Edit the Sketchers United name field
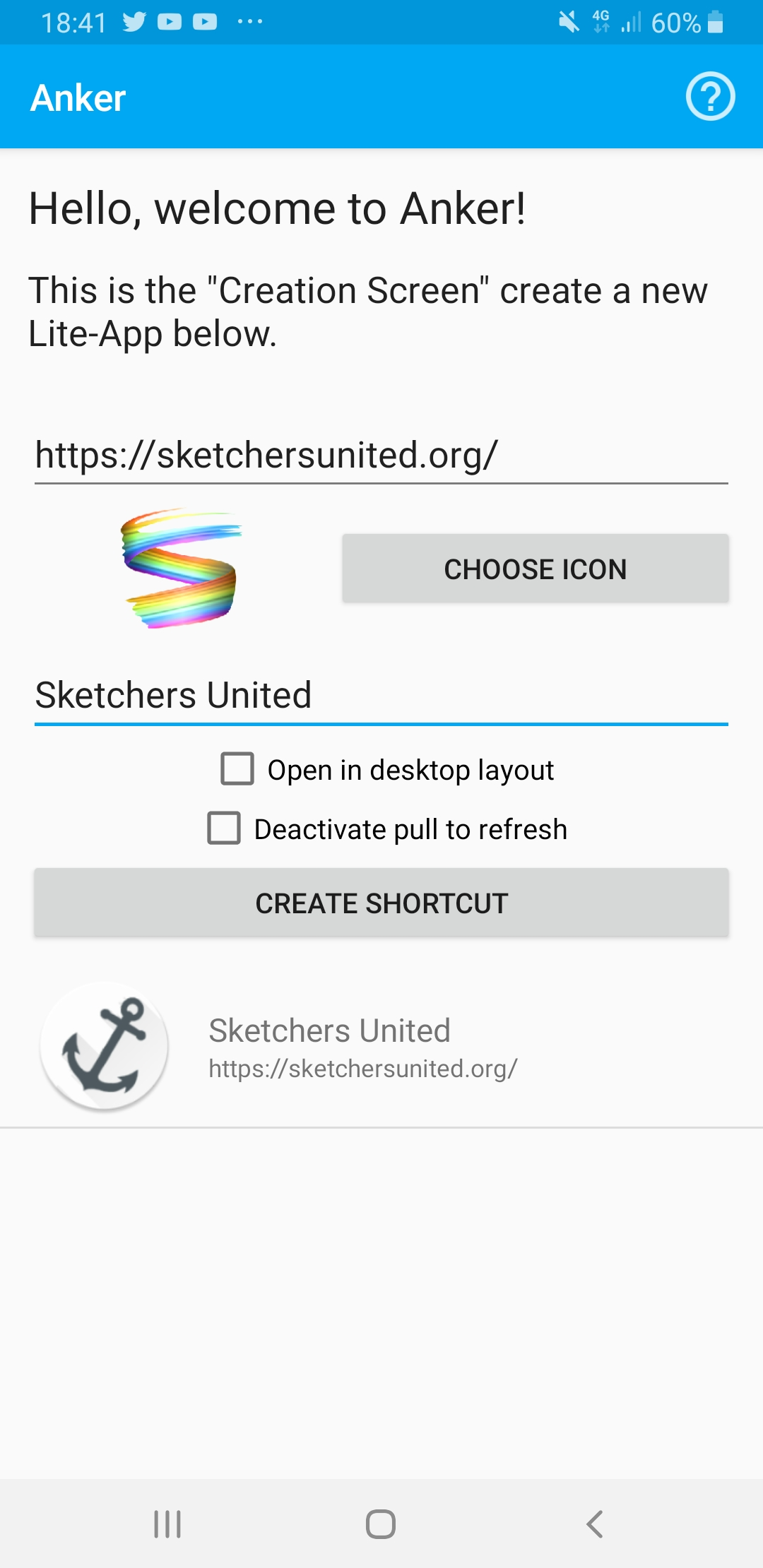The height and width of the screenshot is (1568, 763). pos(380,695)
